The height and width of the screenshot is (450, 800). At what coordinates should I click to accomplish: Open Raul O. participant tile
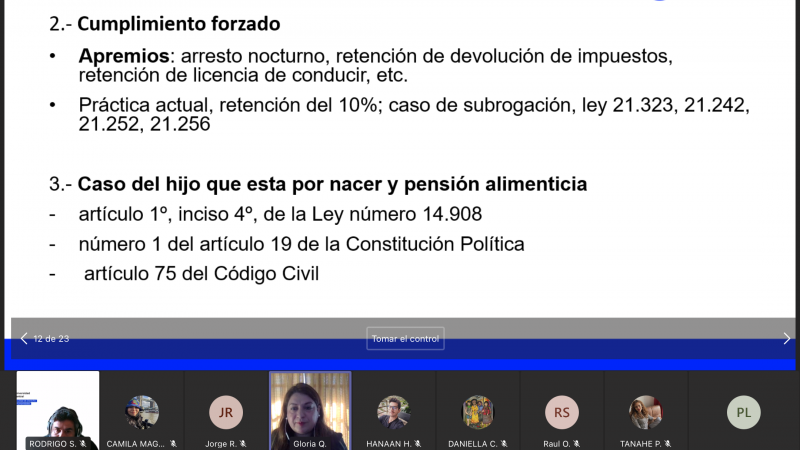click(x=562, y=411)
